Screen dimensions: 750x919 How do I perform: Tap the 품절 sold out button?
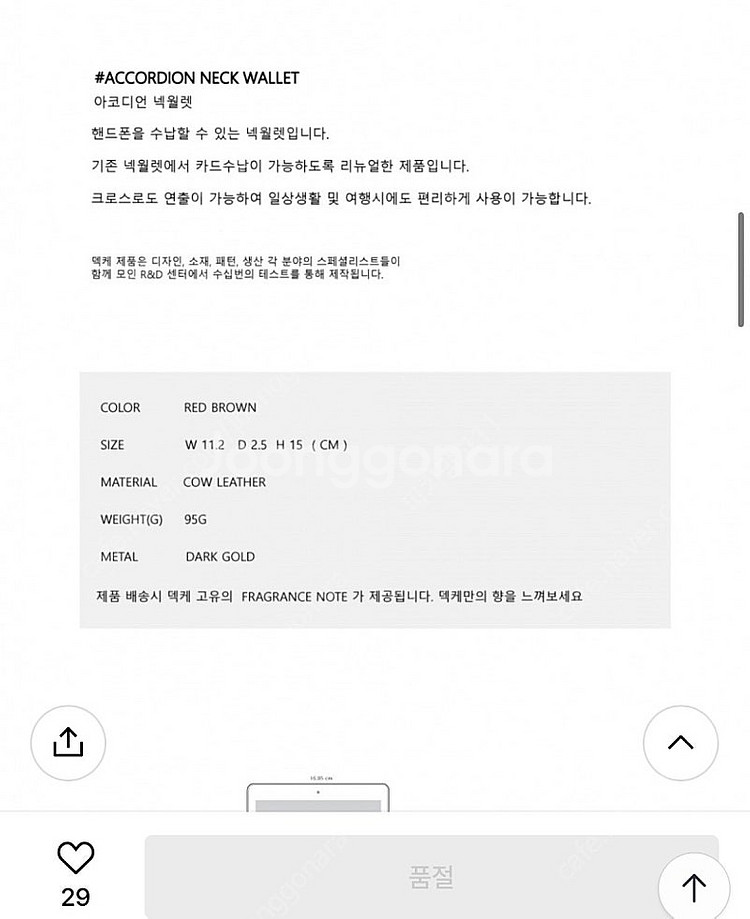tap(431, 876)
